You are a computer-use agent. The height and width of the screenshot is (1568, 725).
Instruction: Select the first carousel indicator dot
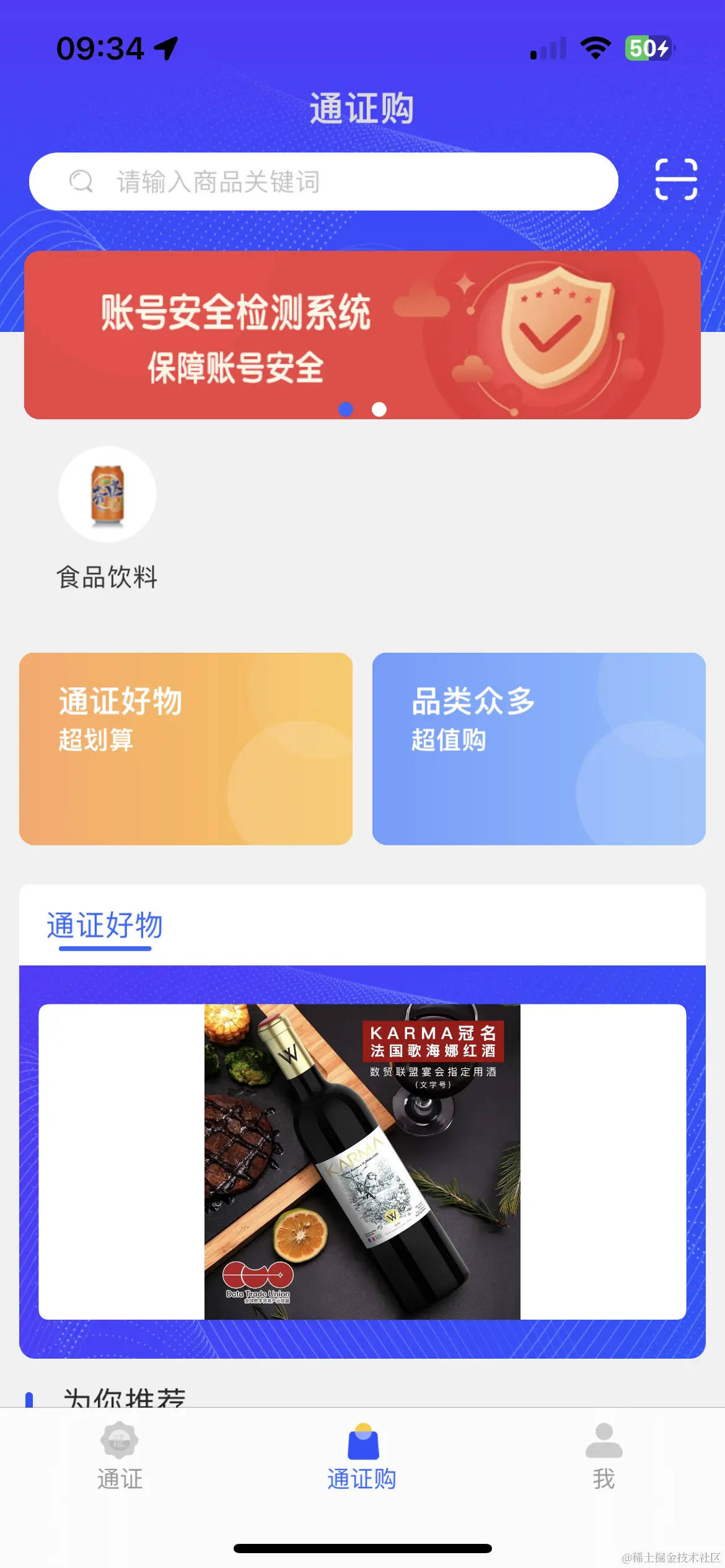[346, 409]
